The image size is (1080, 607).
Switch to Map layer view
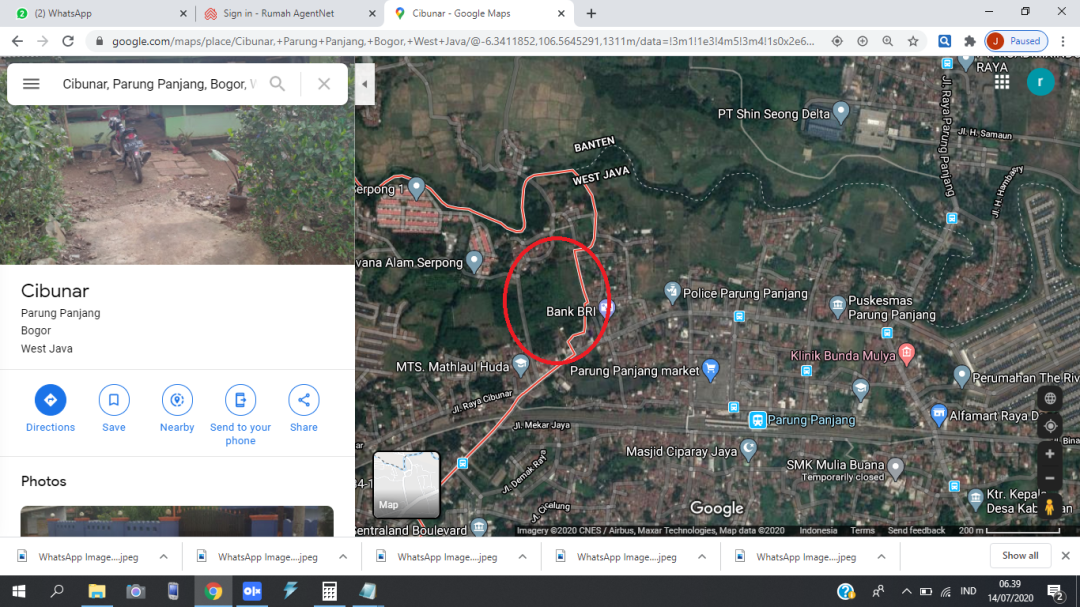pyautogui.click(x=407, y=485)
